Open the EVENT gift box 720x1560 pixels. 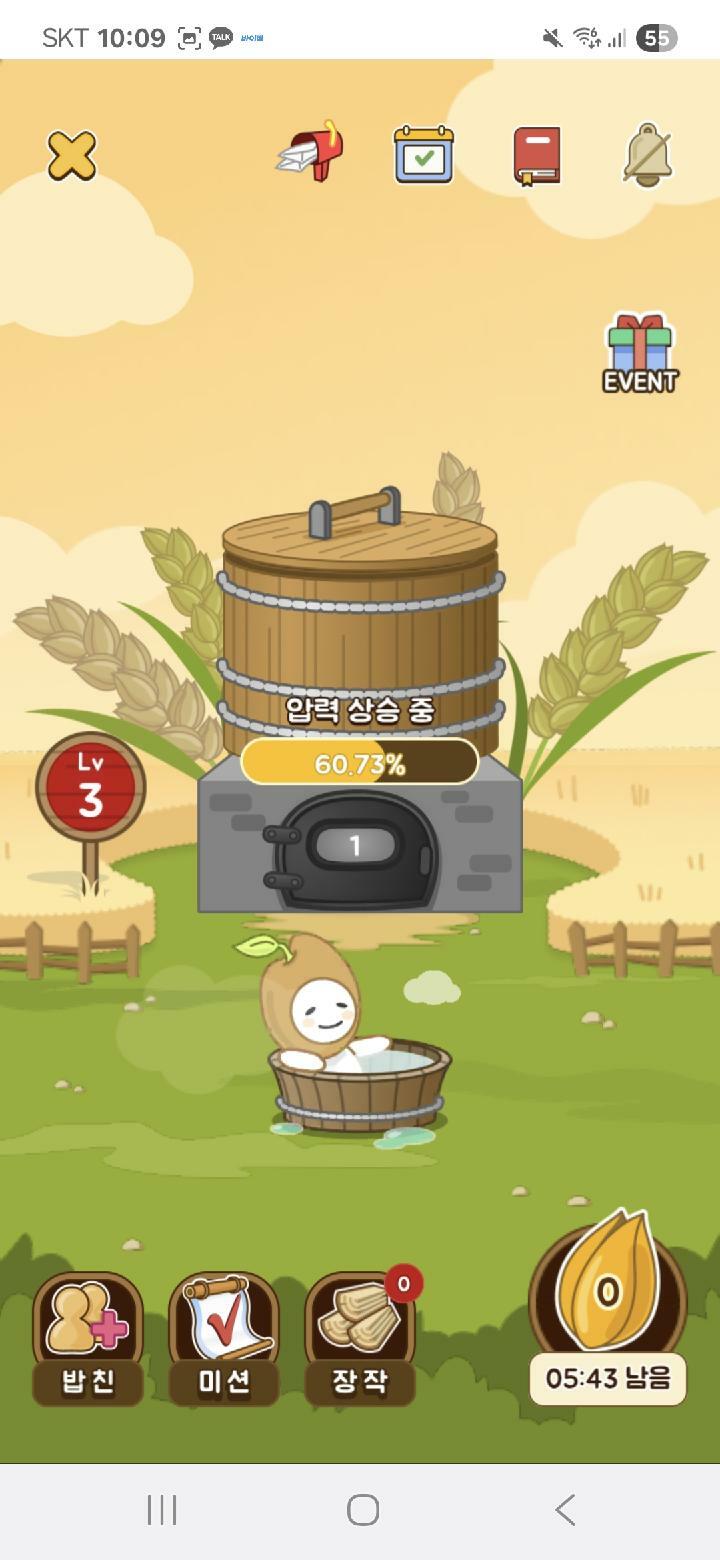coord(640,354)
